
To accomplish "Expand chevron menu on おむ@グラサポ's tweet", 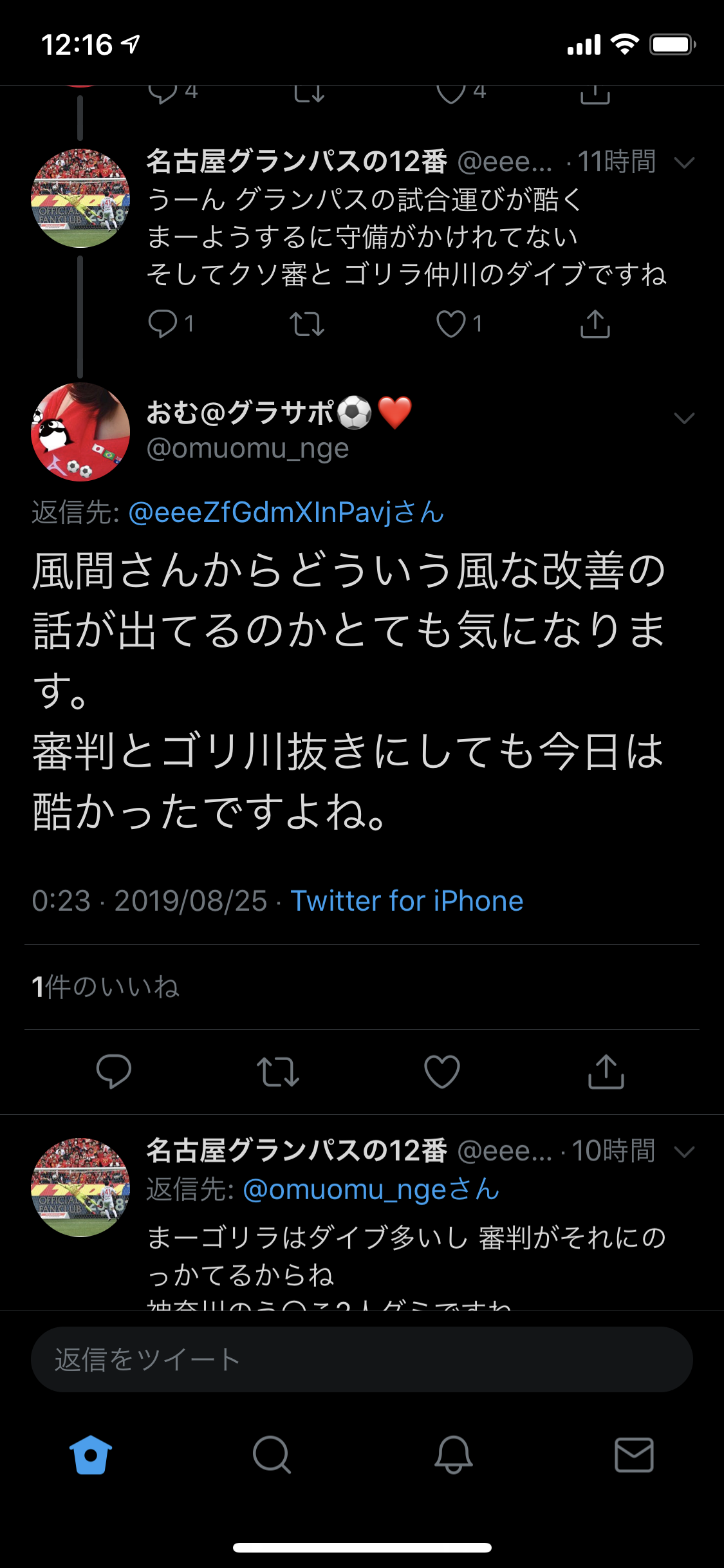I will (683, 418).
